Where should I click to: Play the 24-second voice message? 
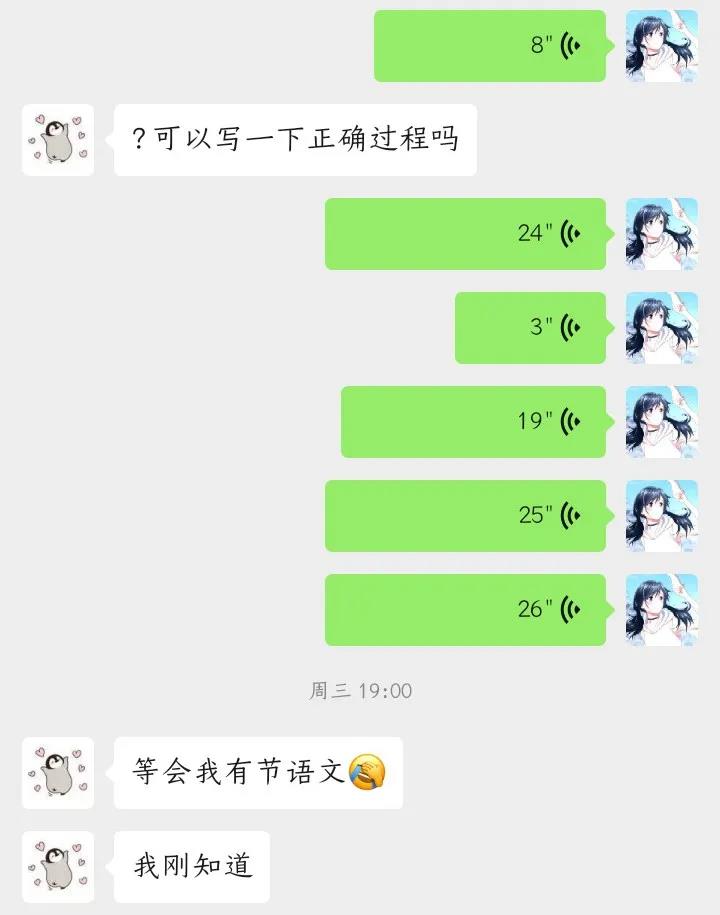[x=465, y=234]
